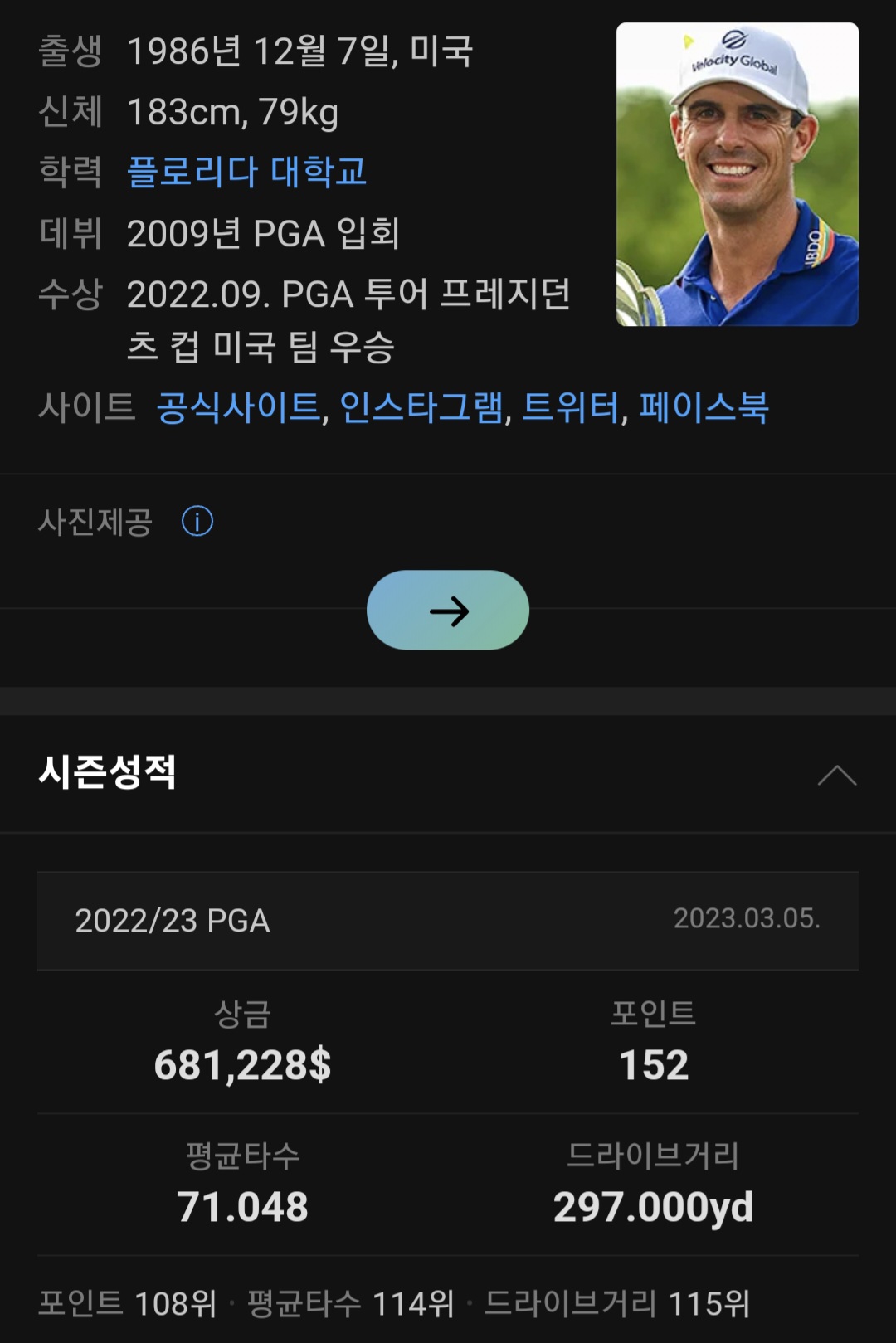Tap the 사진제공 label

pyautogui.click(x=92, y=521)
